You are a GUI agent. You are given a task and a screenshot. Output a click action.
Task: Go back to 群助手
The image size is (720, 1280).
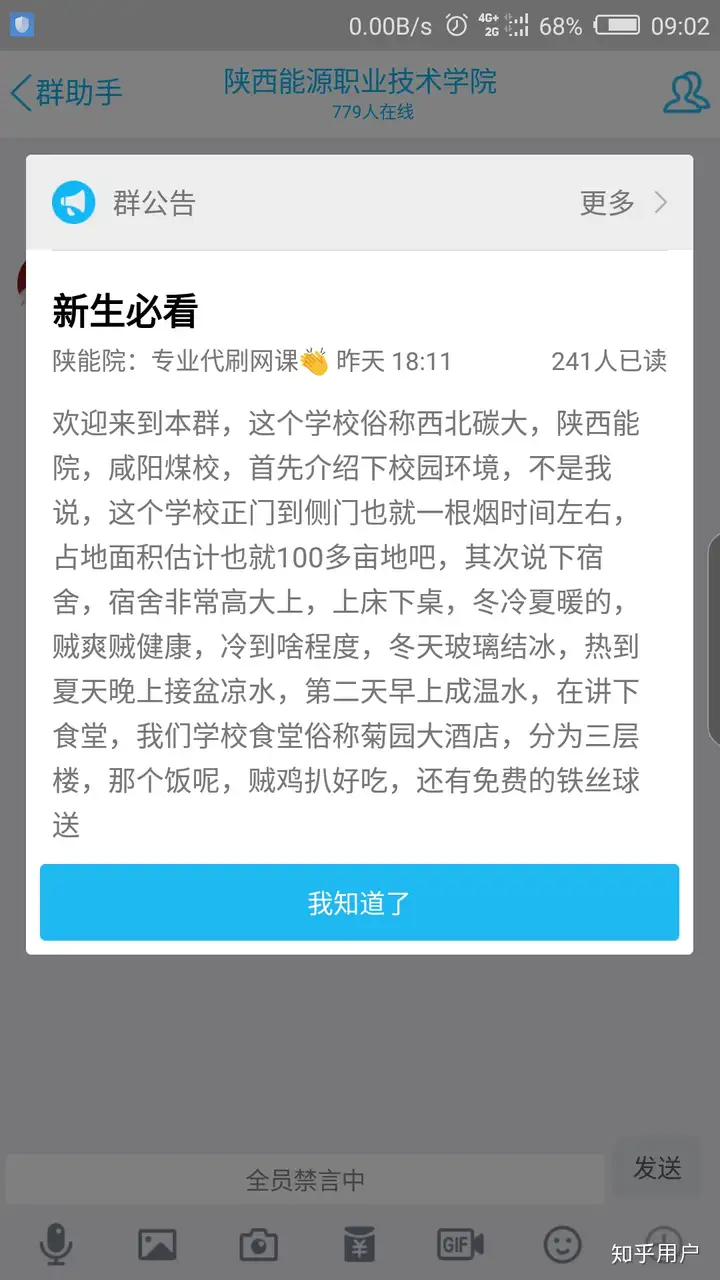[x=66, y=92]
